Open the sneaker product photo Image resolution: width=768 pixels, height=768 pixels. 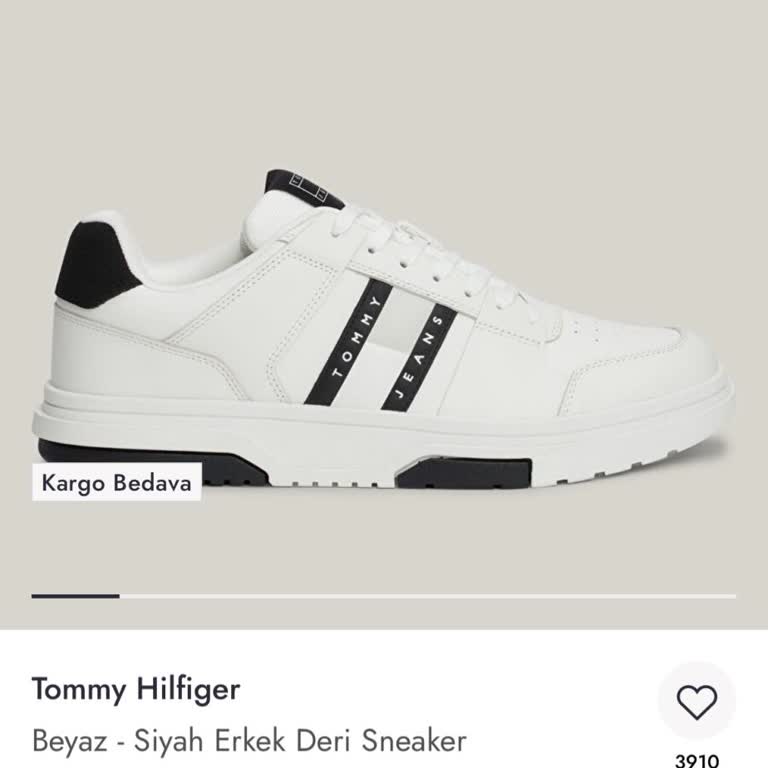click(384, 320)
